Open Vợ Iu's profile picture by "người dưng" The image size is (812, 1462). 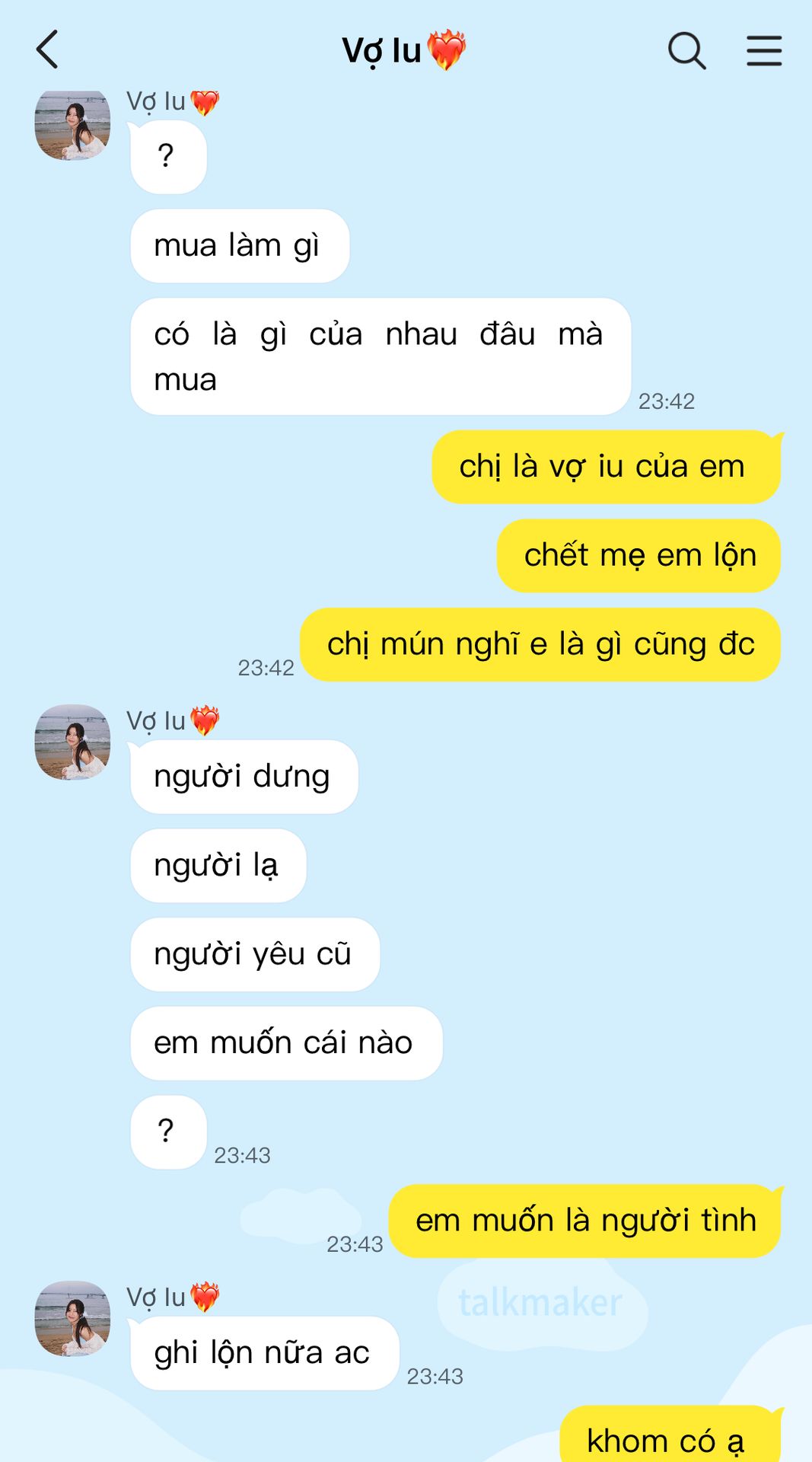(72, 742)
